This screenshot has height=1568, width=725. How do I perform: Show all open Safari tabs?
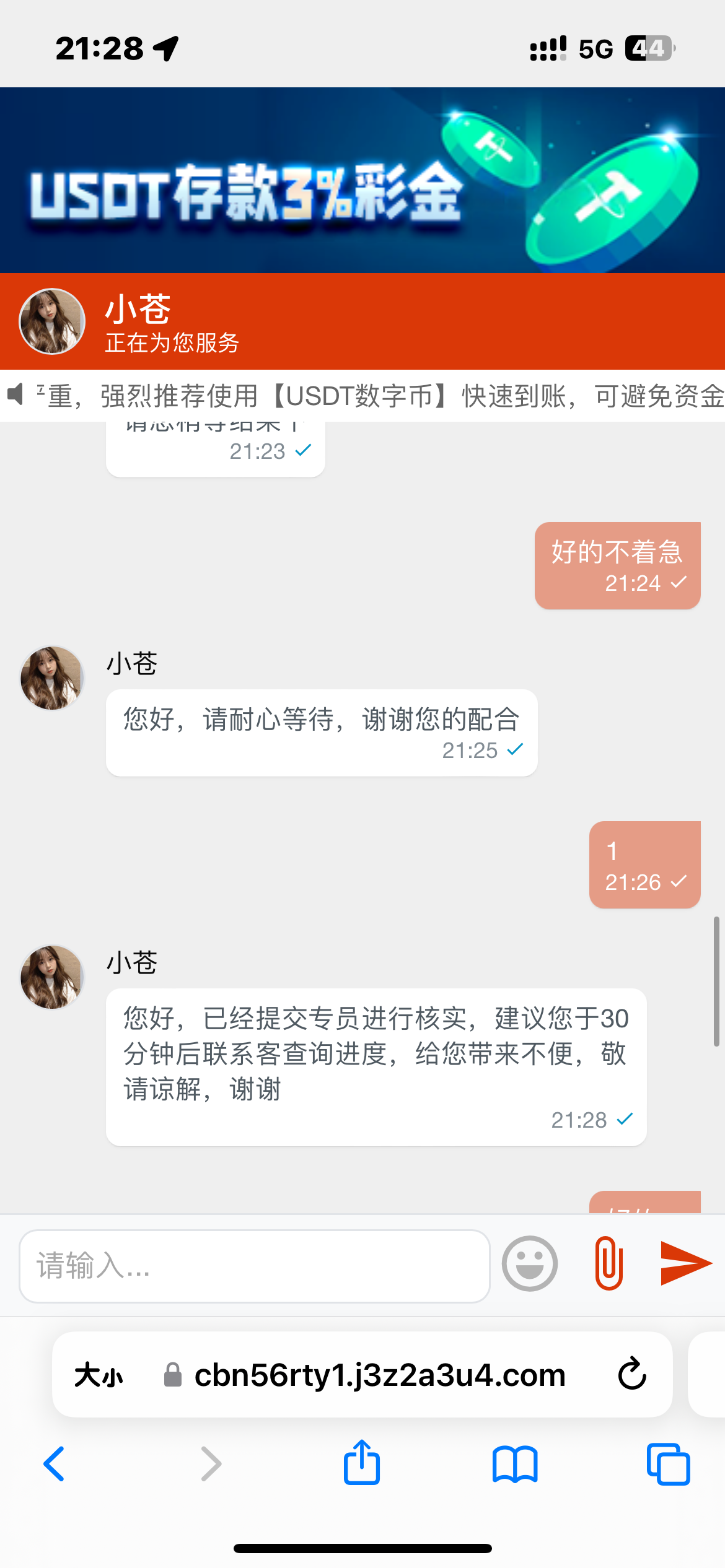point(668,1464)
